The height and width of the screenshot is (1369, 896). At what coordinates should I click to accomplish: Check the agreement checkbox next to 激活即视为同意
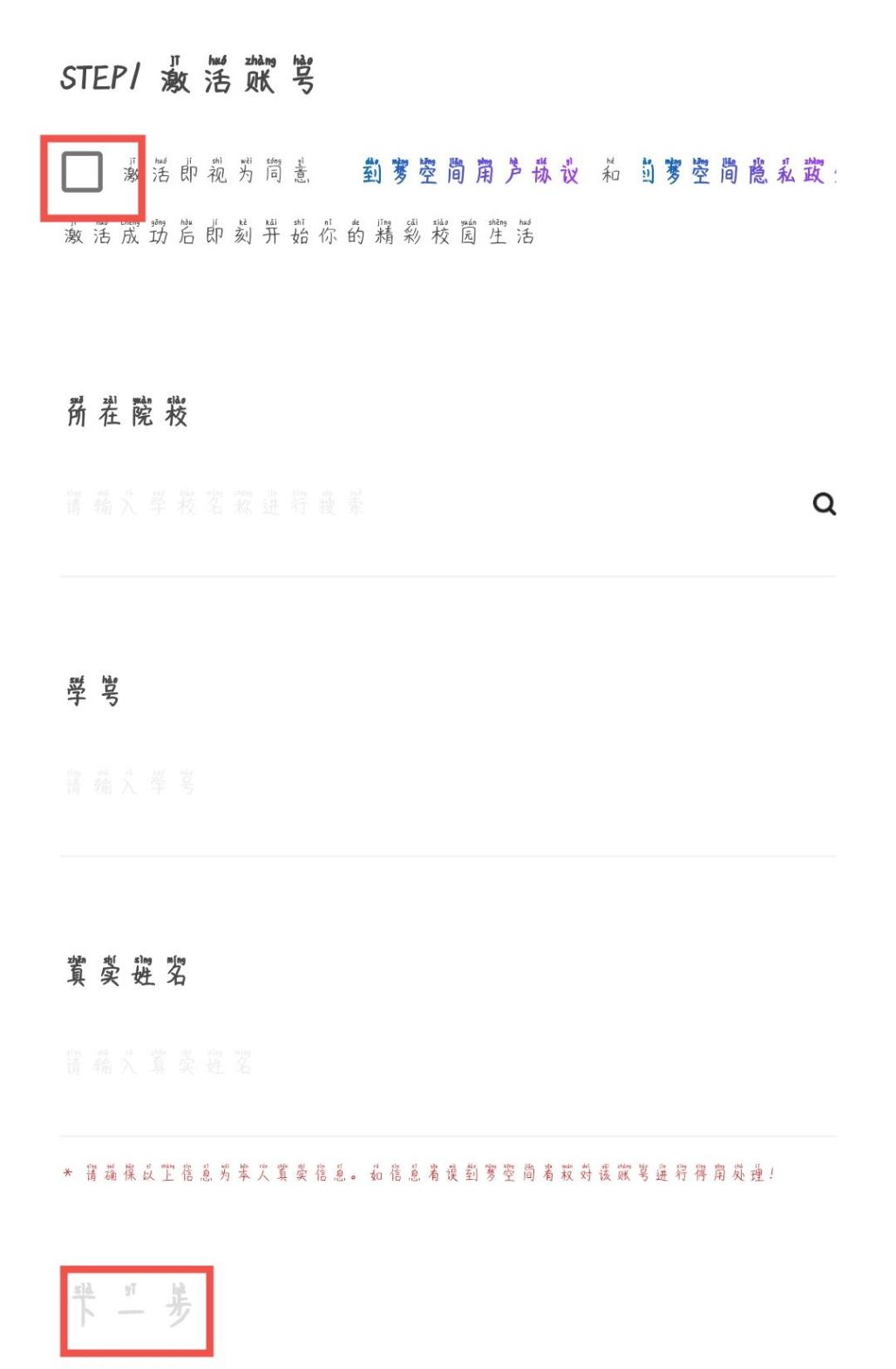82,173
